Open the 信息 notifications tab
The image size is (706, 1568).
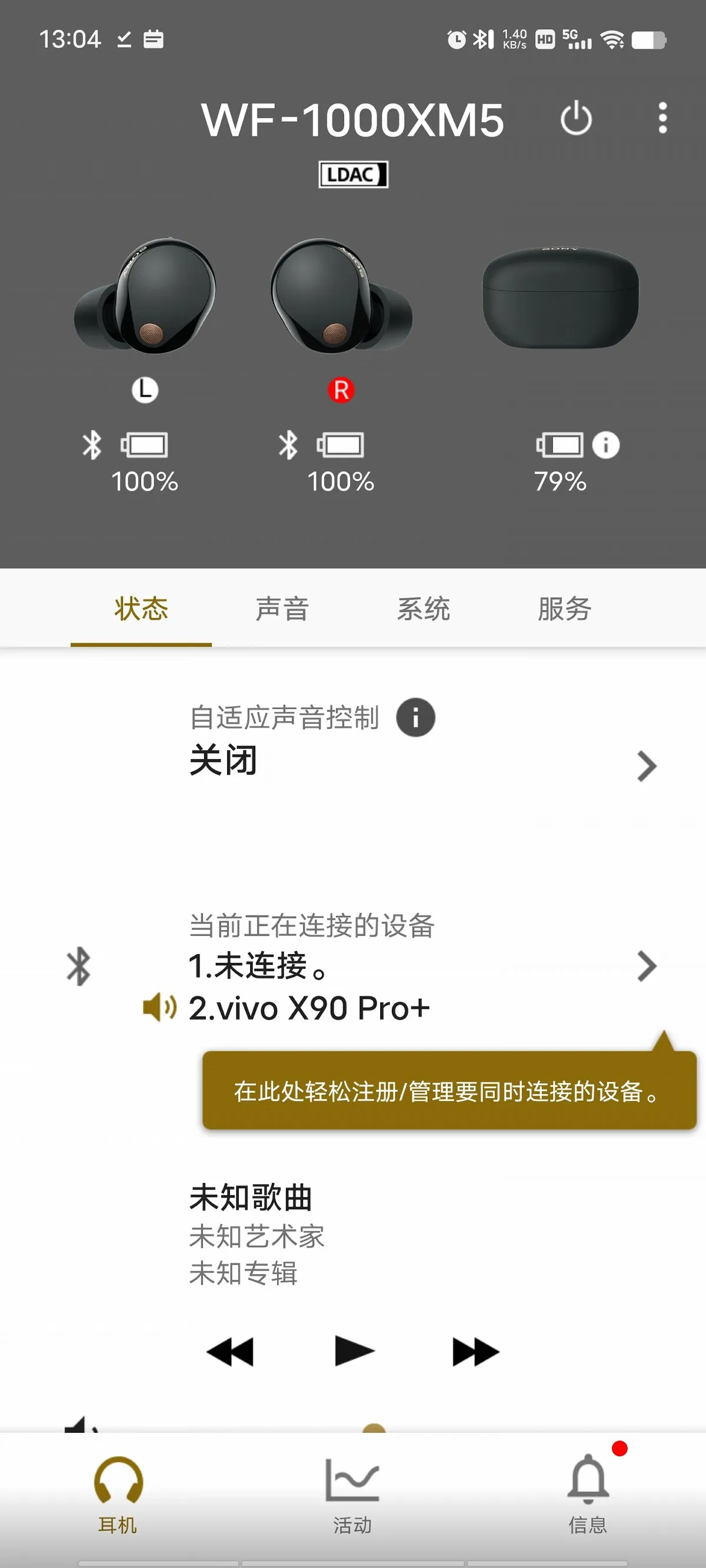tap(588, 1495)
